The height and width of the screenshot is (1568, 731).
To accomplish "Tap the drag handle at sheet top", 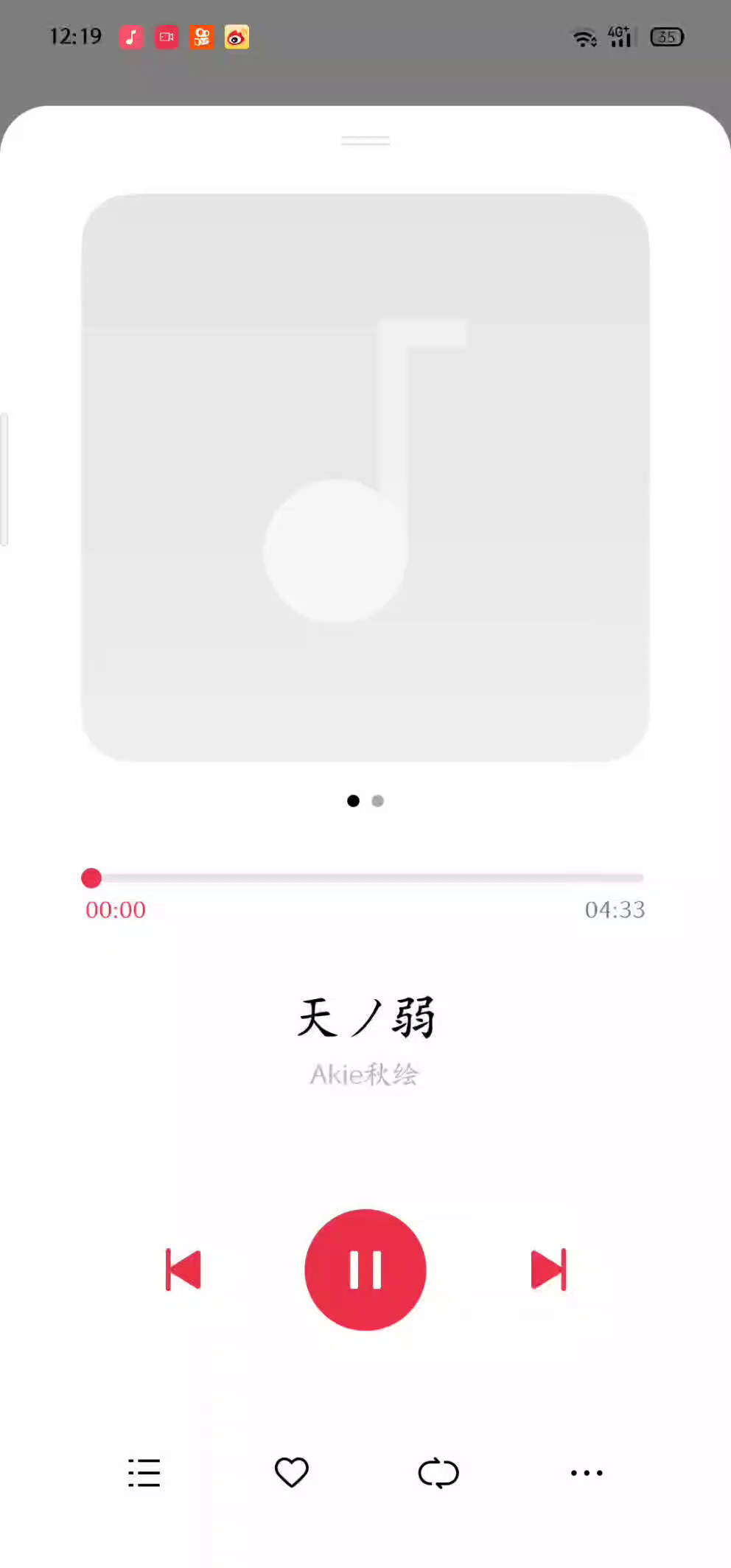I will point(365,141).
